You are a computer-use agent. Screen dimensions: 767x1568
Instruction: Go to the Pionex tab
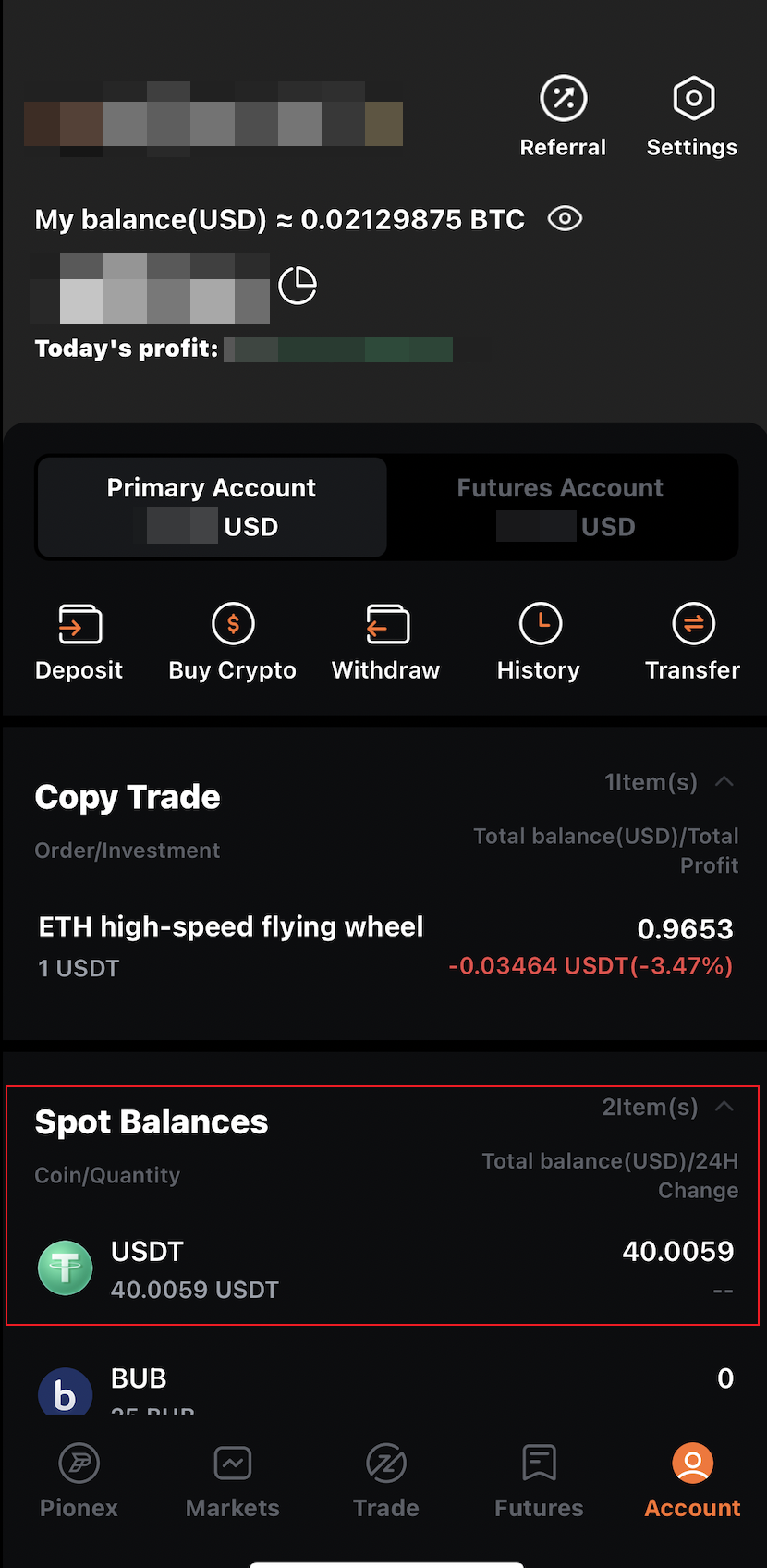pyautogui.click(x=79, y=1481)
